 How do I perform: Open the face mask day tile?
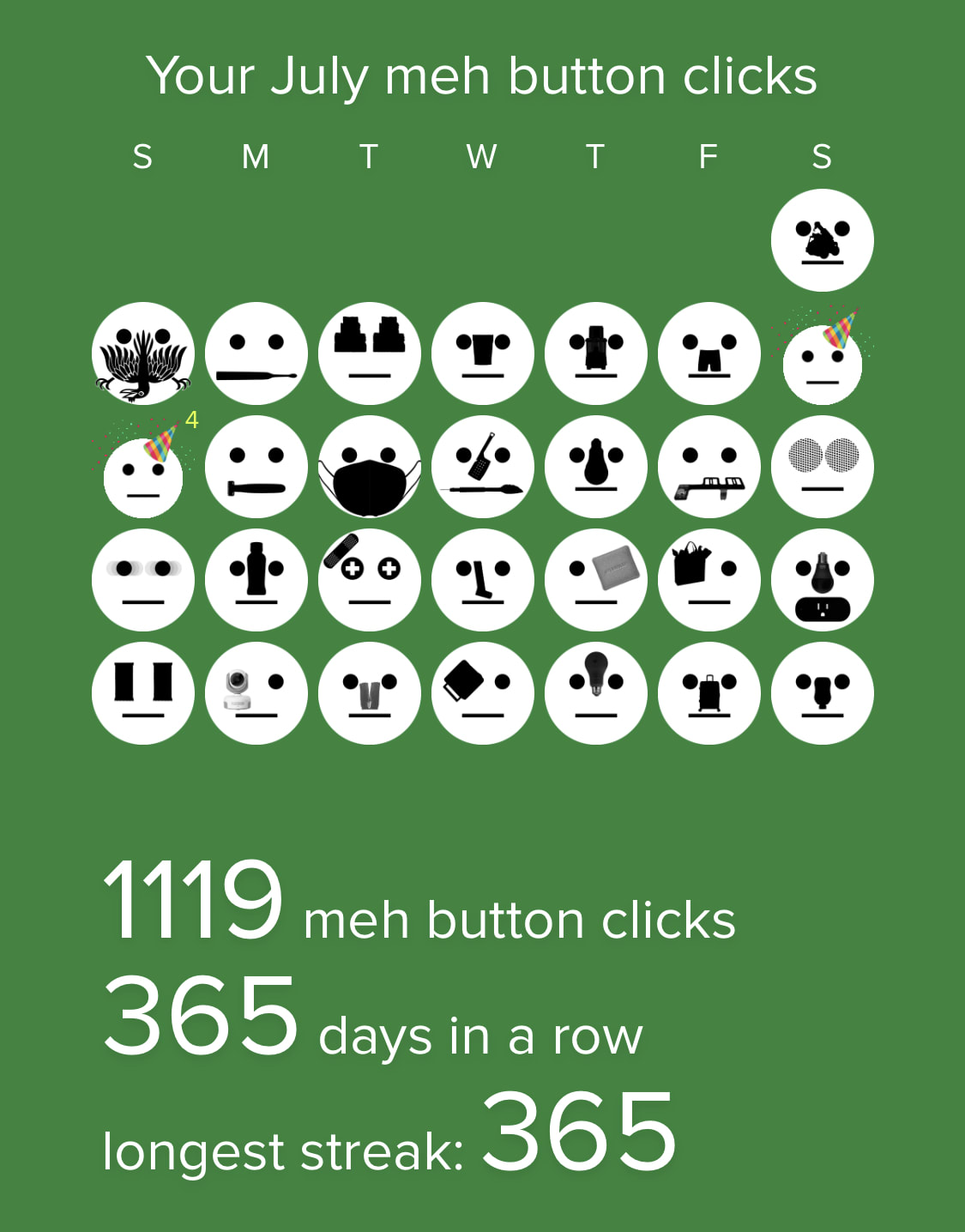click(370, 467)
